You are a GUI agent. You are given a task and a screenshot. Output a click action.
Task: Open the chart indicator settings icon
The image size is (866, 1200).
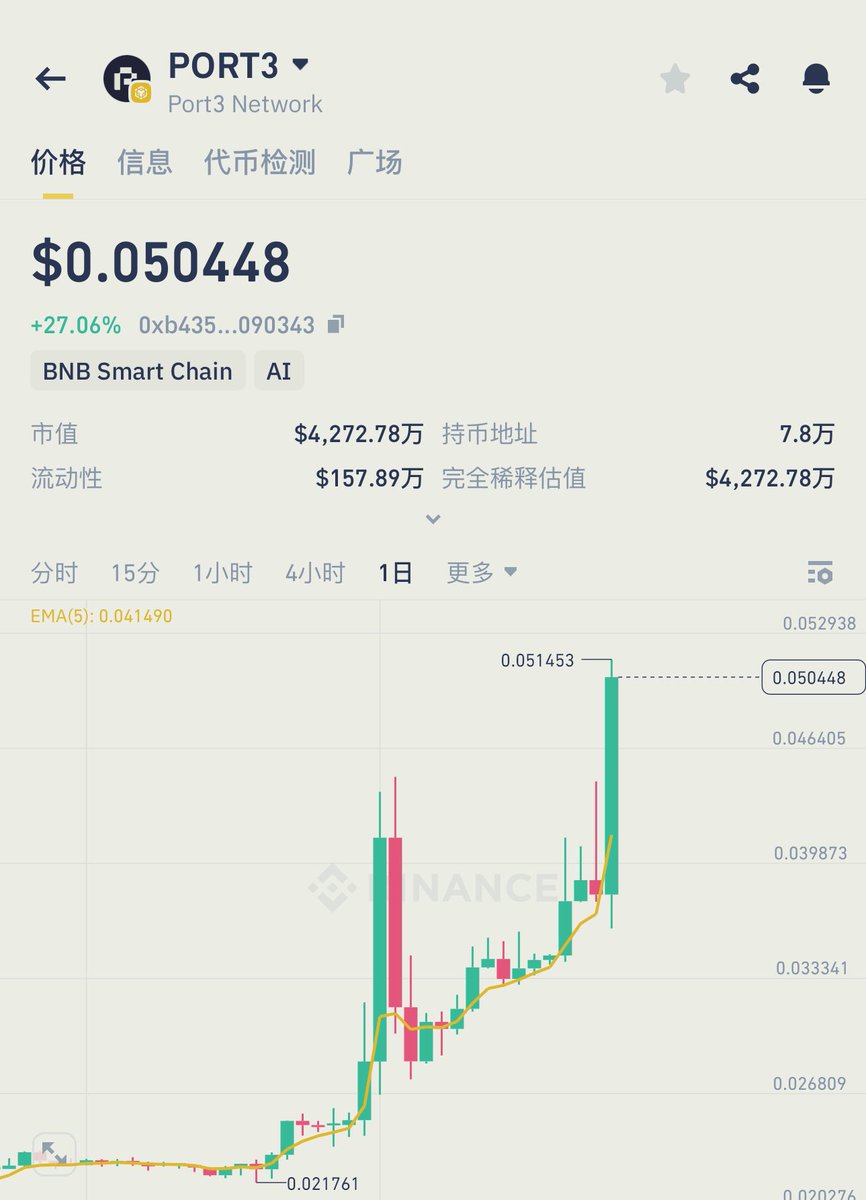[x=820, y=573]
